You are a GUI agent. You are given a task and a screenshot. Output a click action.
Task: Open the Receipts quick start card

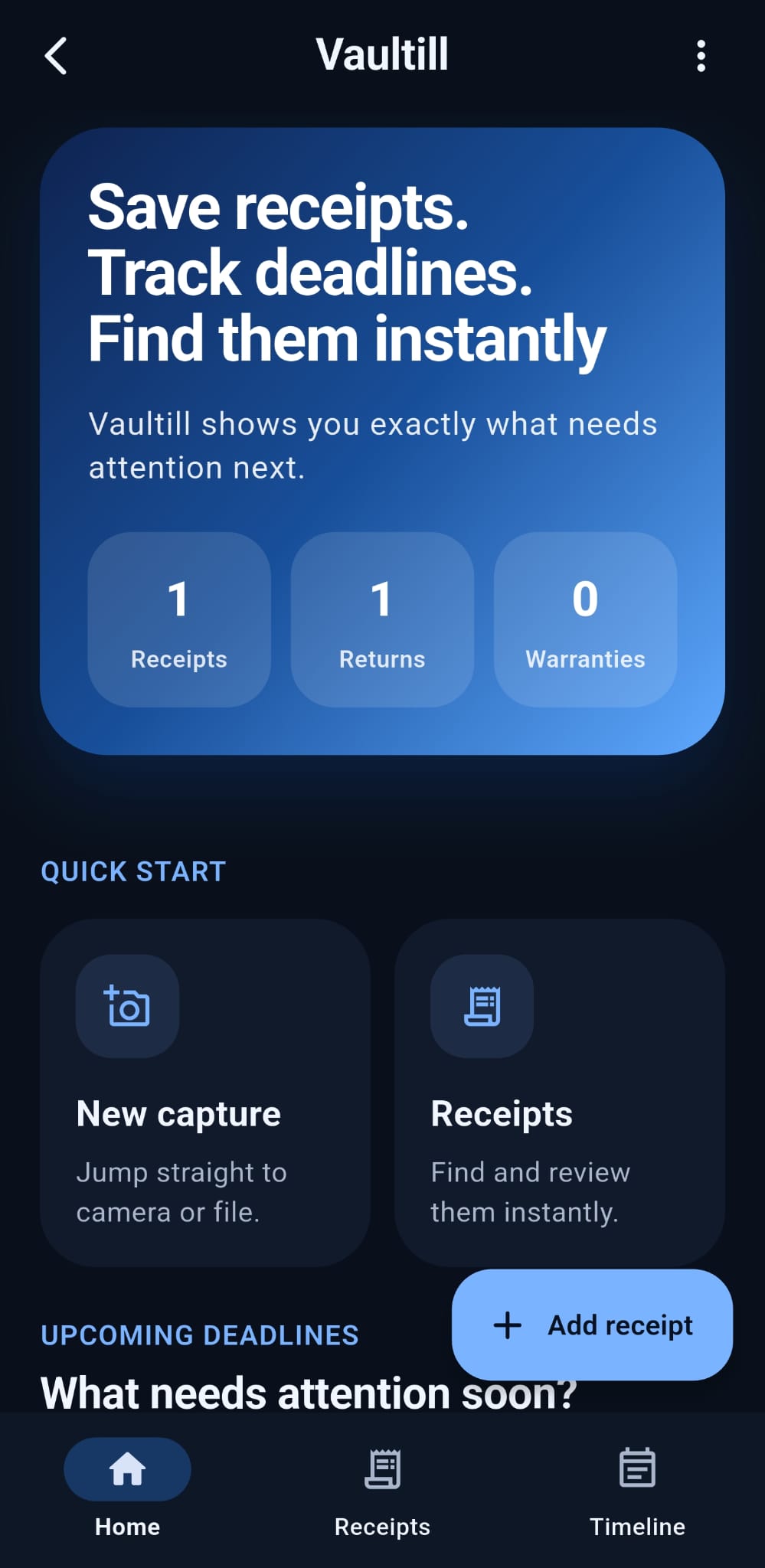click(x=559, y=1092)
